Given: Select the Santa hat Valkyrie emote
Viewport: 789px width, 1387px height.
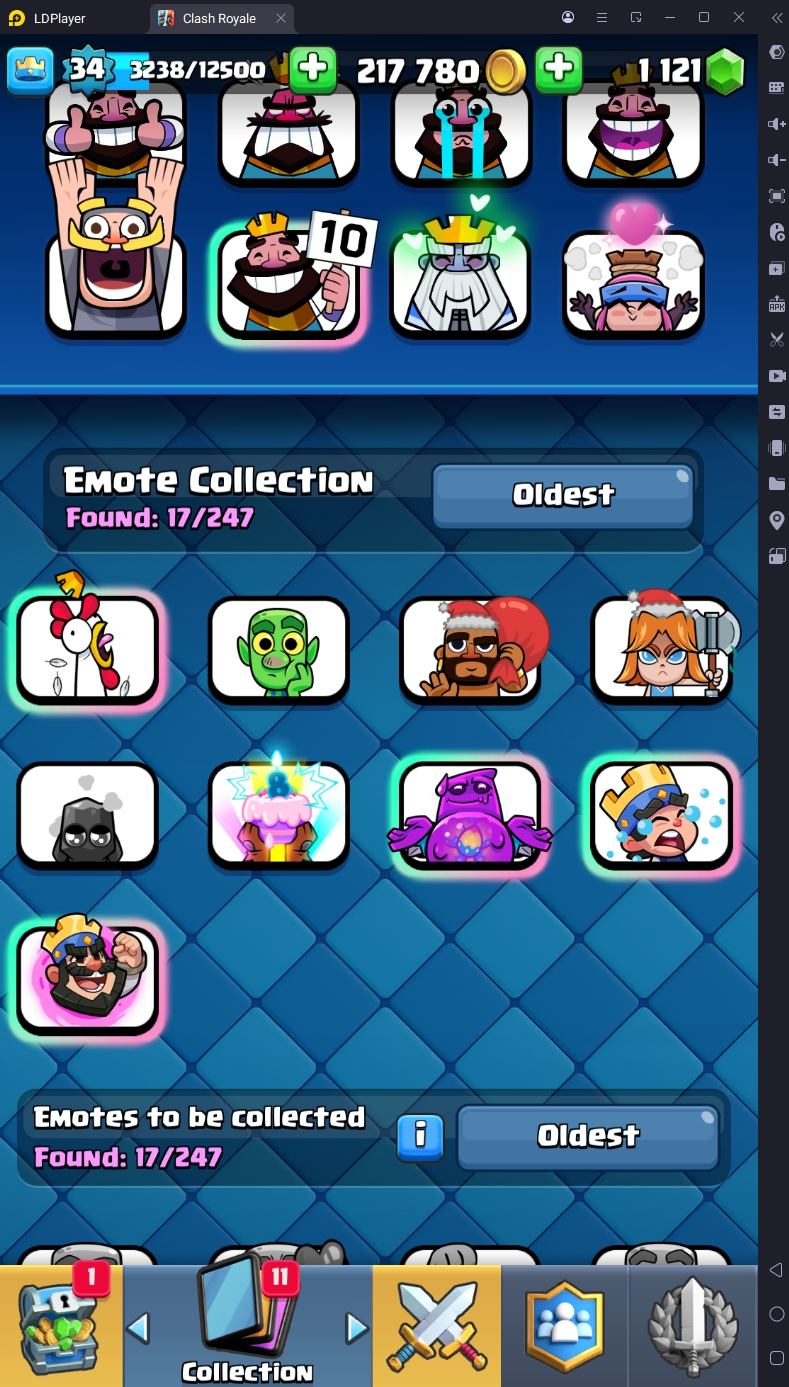Looking at the screenshot, I should pos(662,648).
